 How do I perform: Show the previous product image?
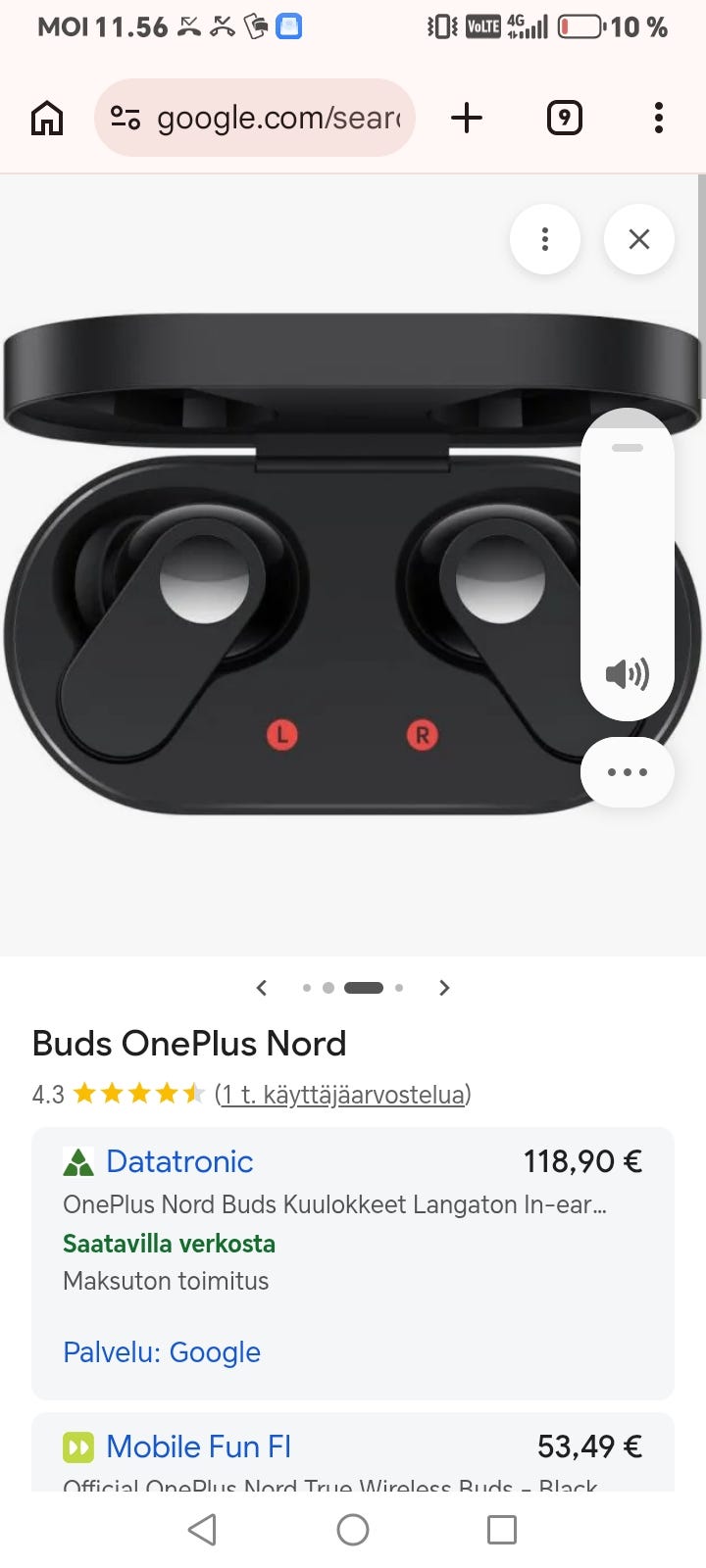[262, 988]
